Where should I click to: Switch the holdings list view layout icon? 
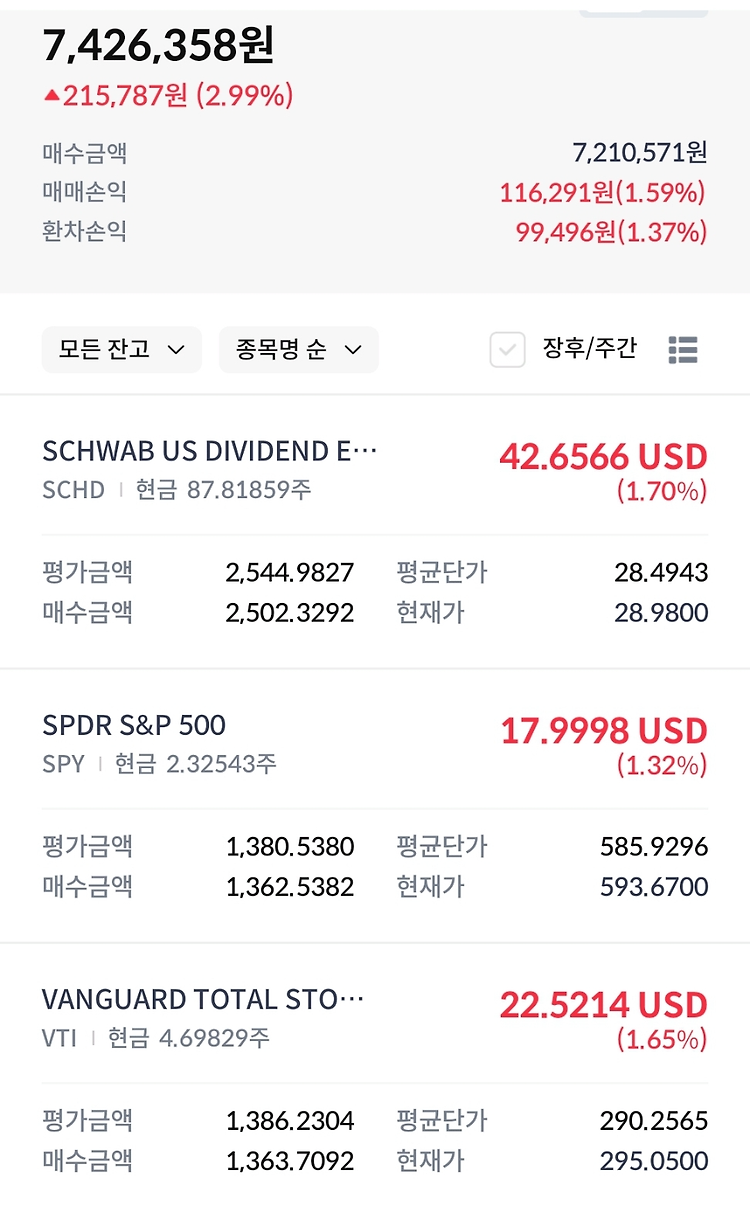click(x=683, y=350)
